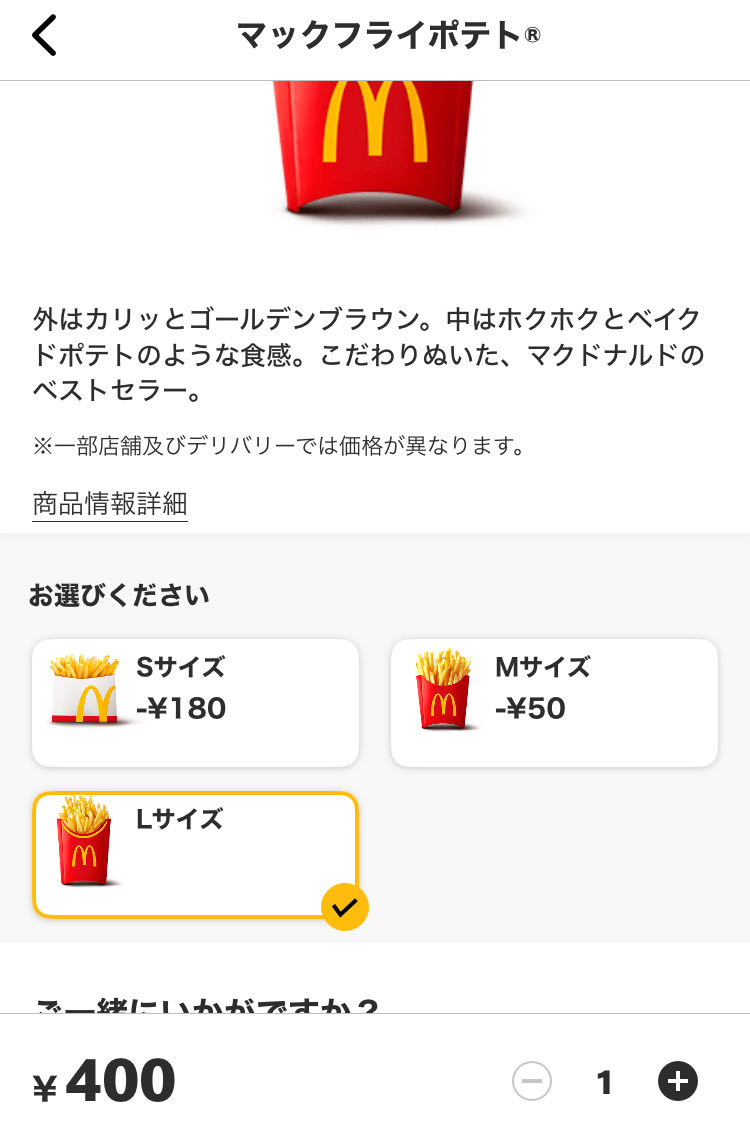750x1140 pixels.
Task: Choose the Mサイズ fries option
Action: tap(554, 703)
